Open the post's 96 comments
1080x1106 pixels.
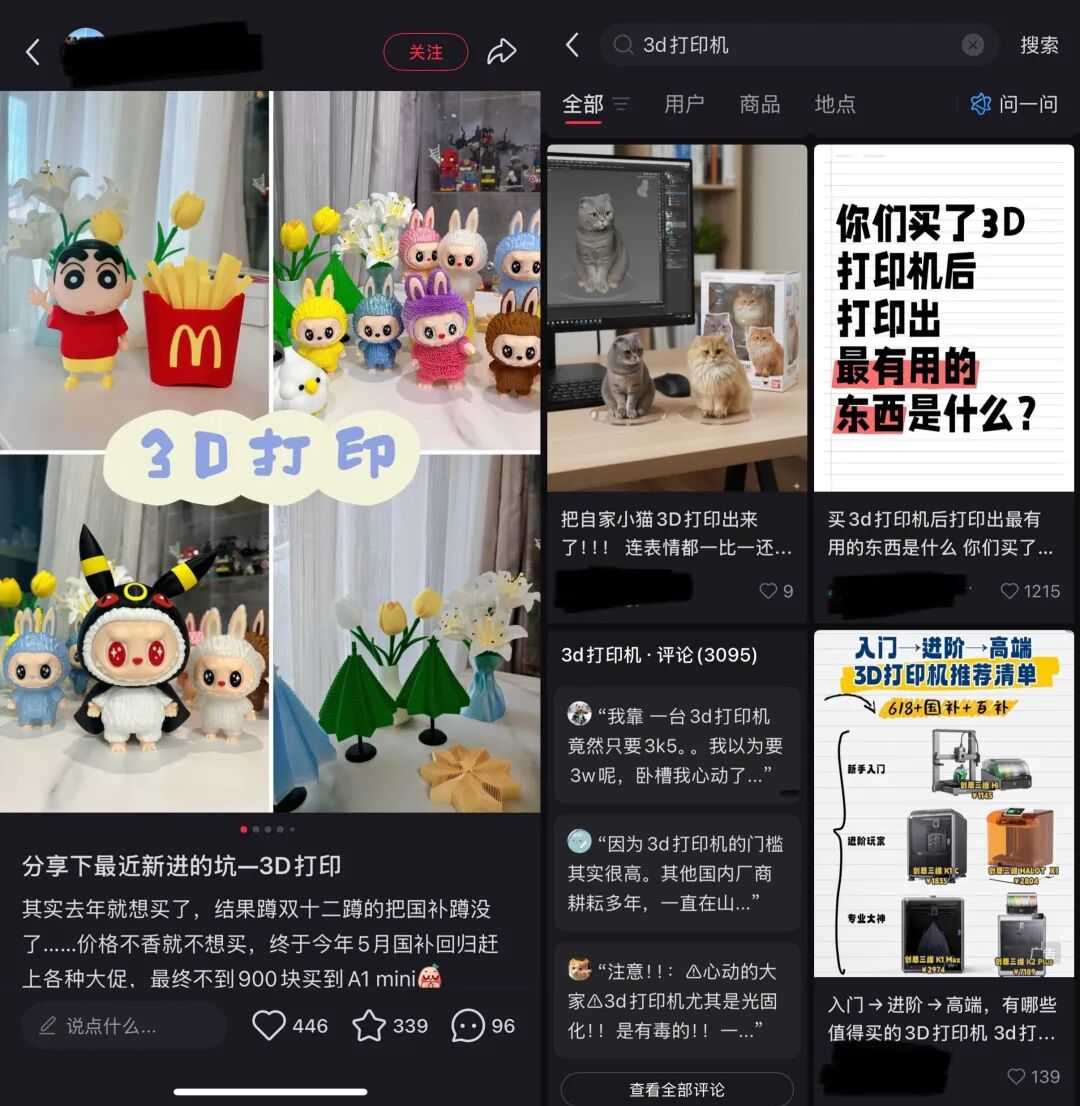click(468, 1025)
